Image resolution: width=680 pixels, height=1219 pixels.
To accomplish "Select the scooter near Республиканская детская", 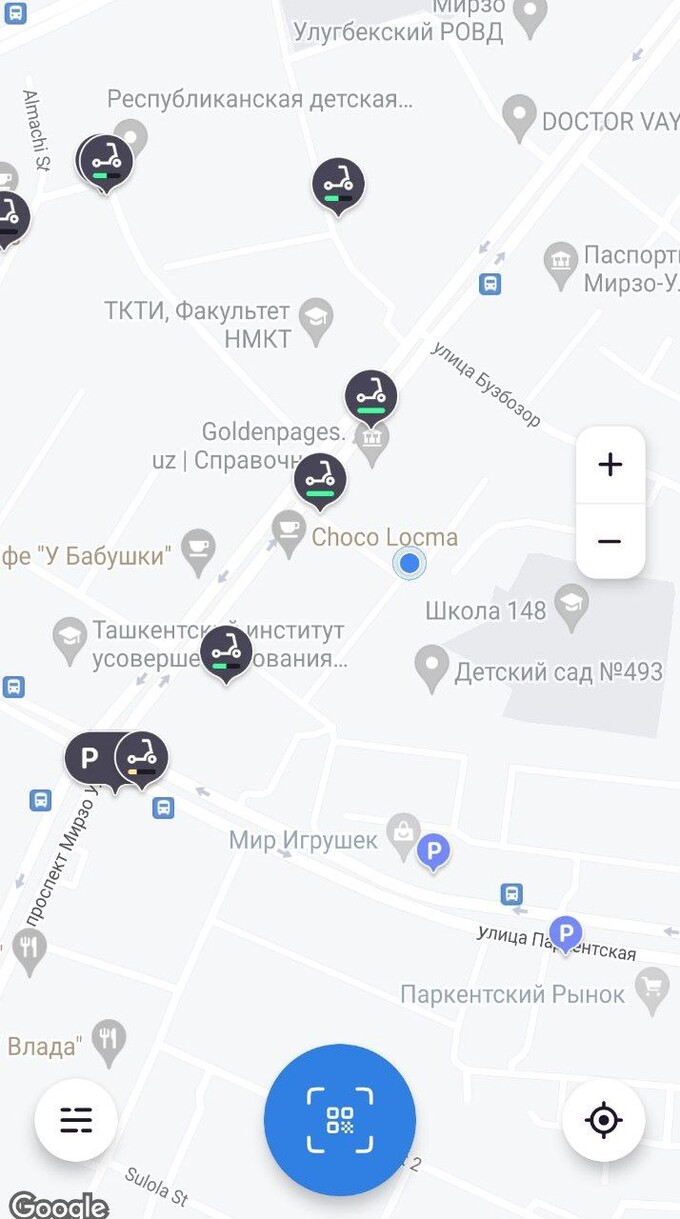I will point(106,161).
